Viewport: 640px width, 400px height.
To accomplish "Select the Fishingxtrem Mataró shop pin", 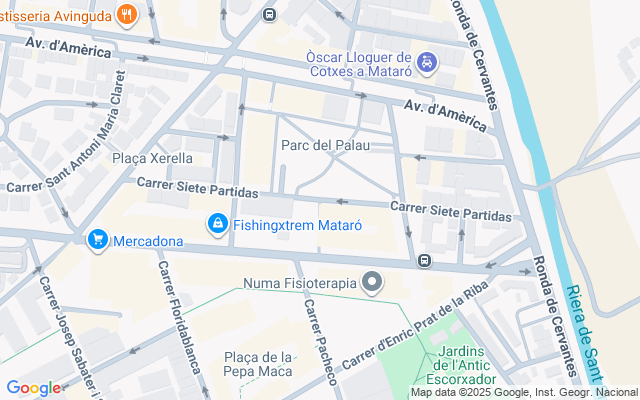I will (217, 224).
